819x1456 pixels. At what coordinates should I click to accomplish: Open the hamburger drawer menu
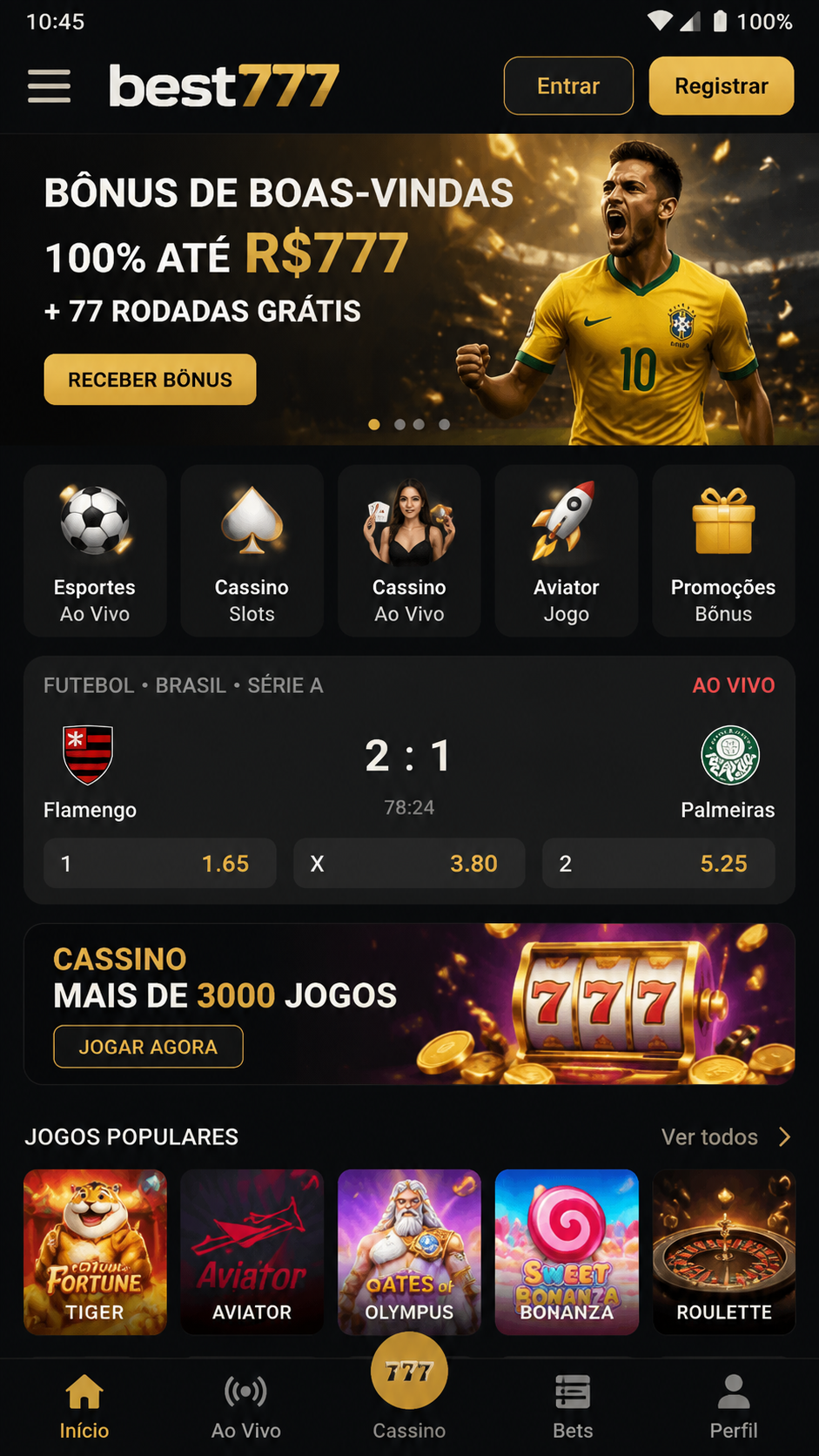click(49, 86)
